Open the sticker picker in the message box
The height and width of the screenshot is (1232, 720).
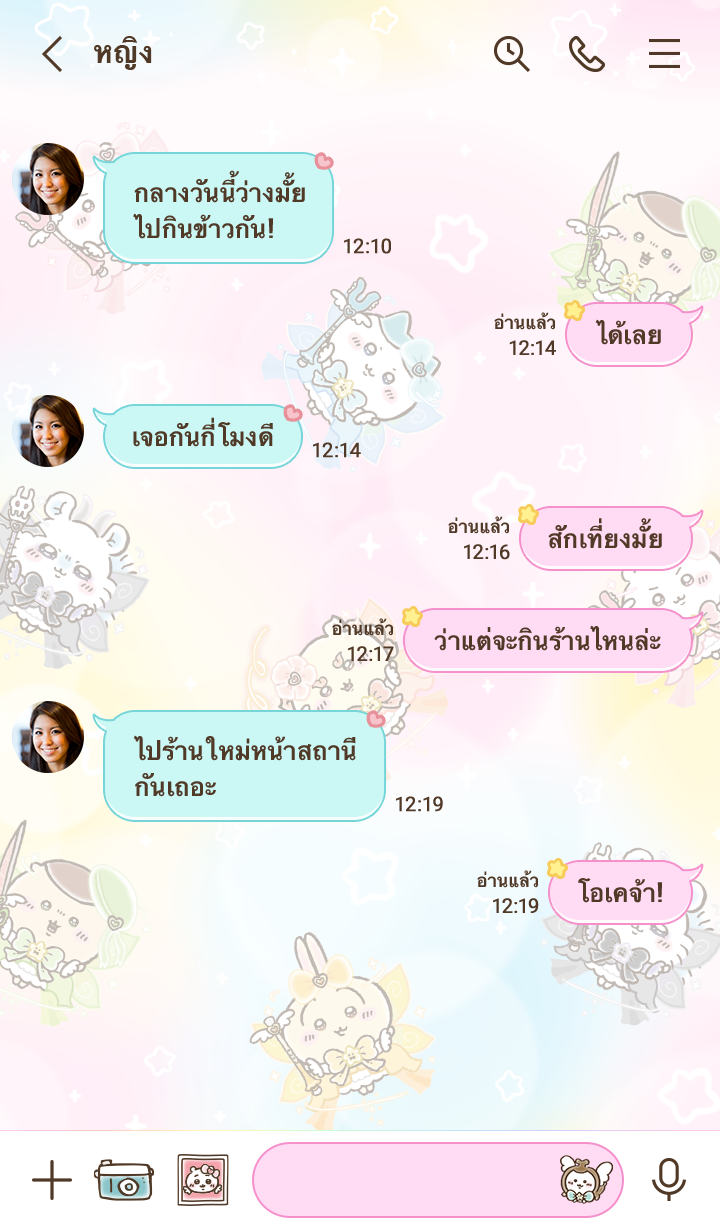click(x=585, y=1181)
